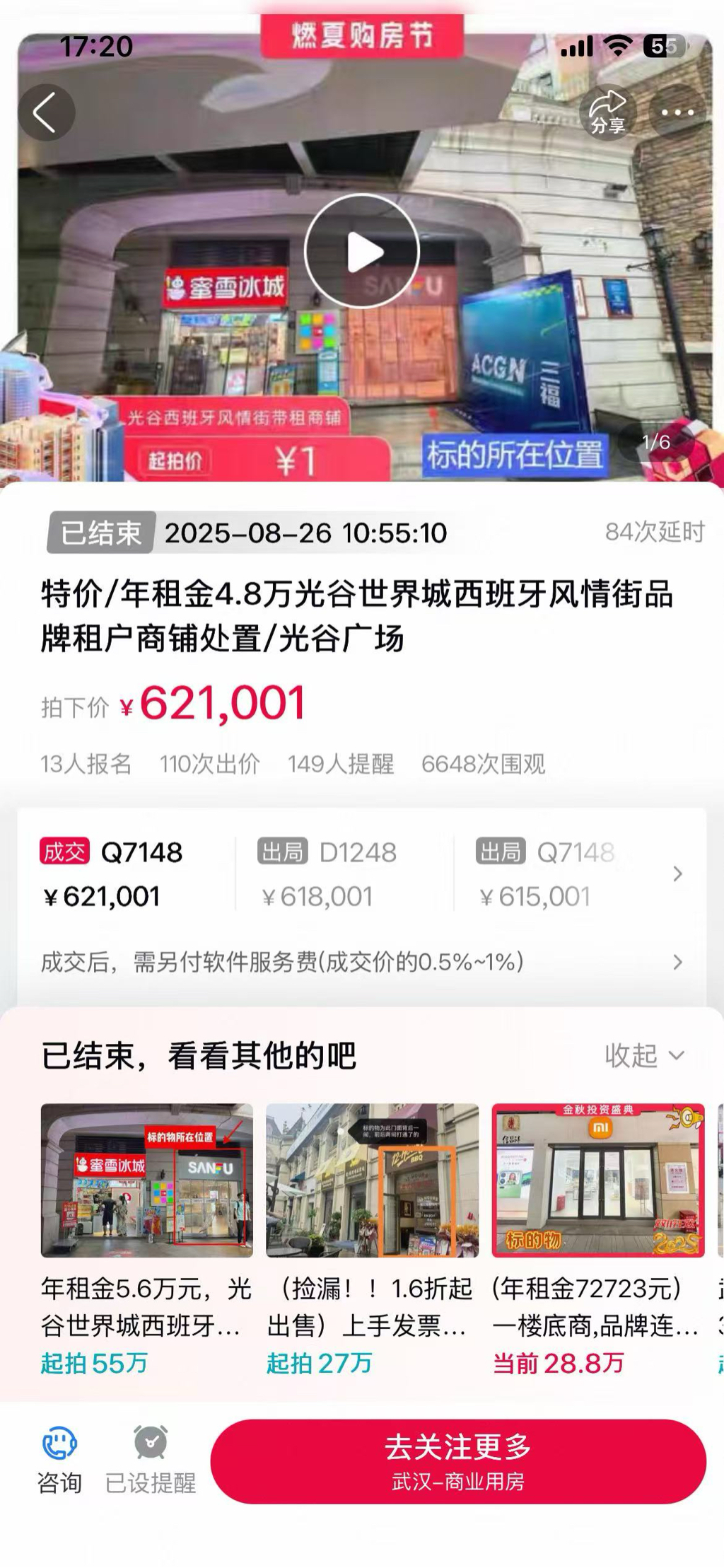Open the full bidding record list

(x=677, y=874)
